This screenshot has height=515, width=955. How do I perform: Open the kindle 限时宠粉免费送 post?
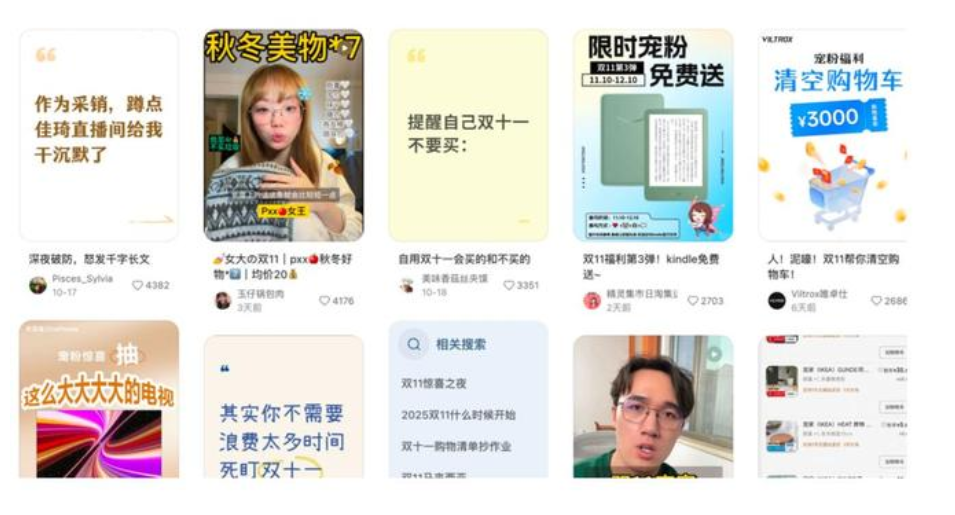pyautogui.click(x=652, y=135)
